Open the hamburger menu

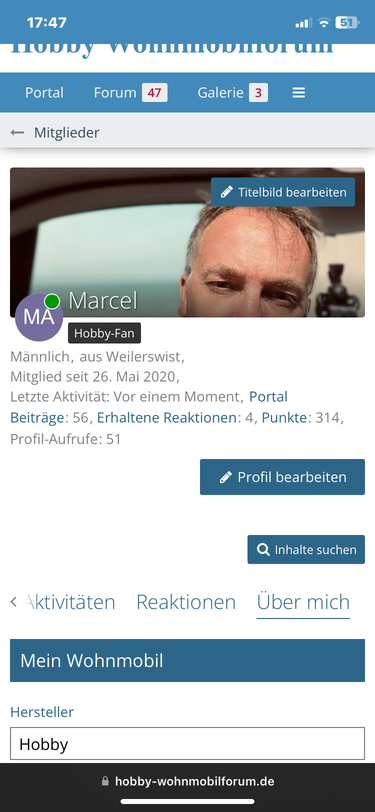coord(298,93)
